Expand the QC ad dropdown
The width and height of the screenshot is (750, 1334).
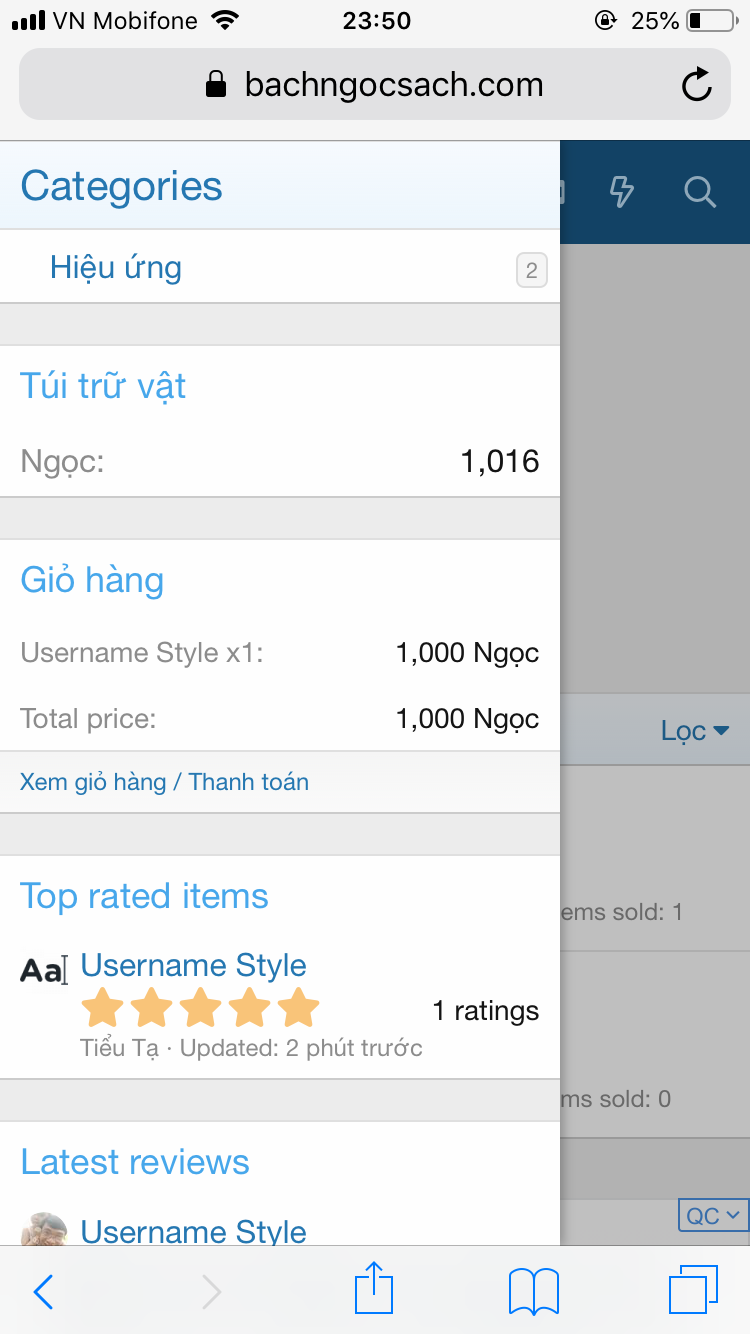tap(712, 1216)
